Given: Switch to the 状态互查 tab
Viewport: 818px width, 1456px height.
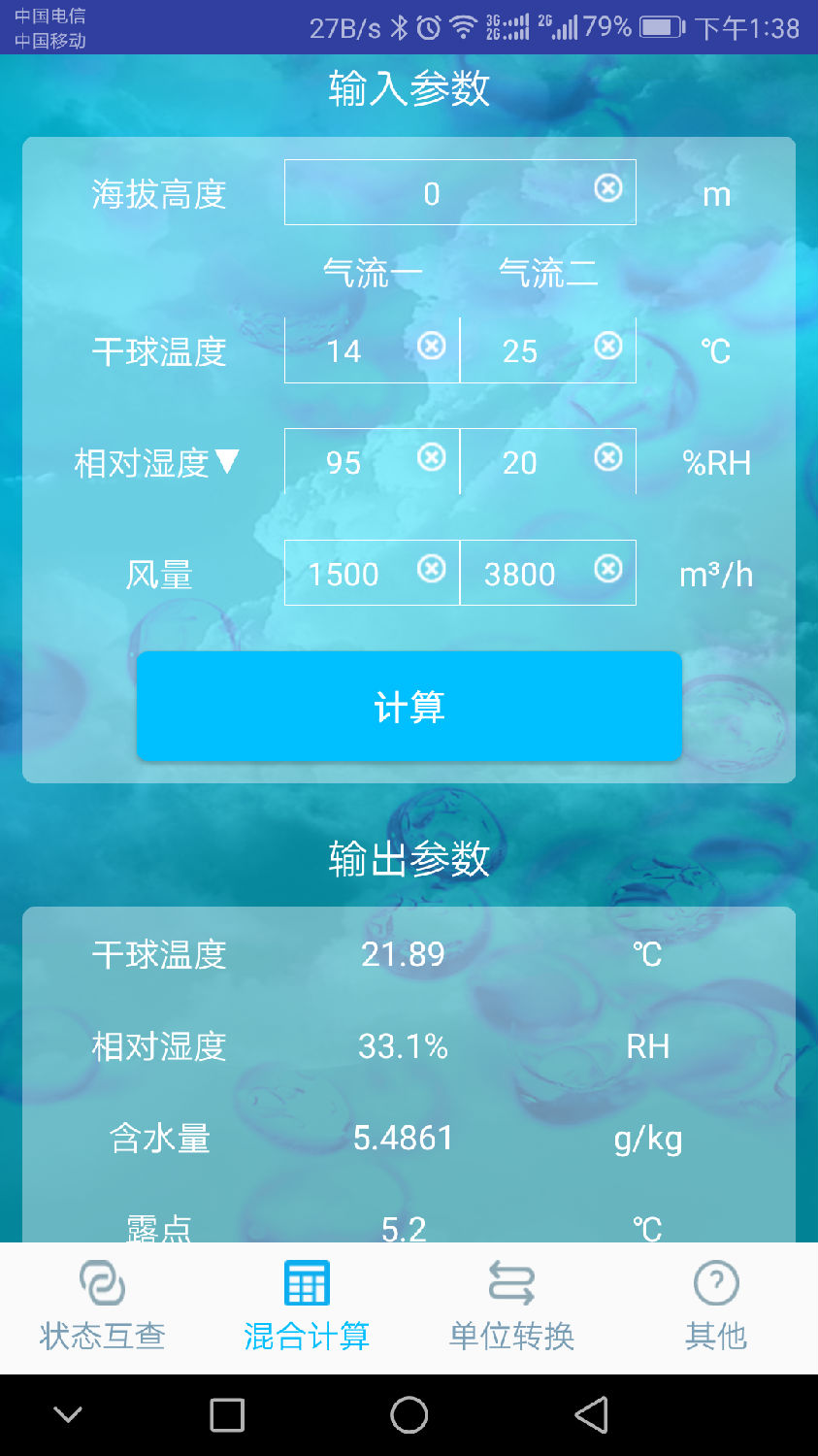Looking at the screenshot, I should pyautogui.click(x=102, y=1307).
